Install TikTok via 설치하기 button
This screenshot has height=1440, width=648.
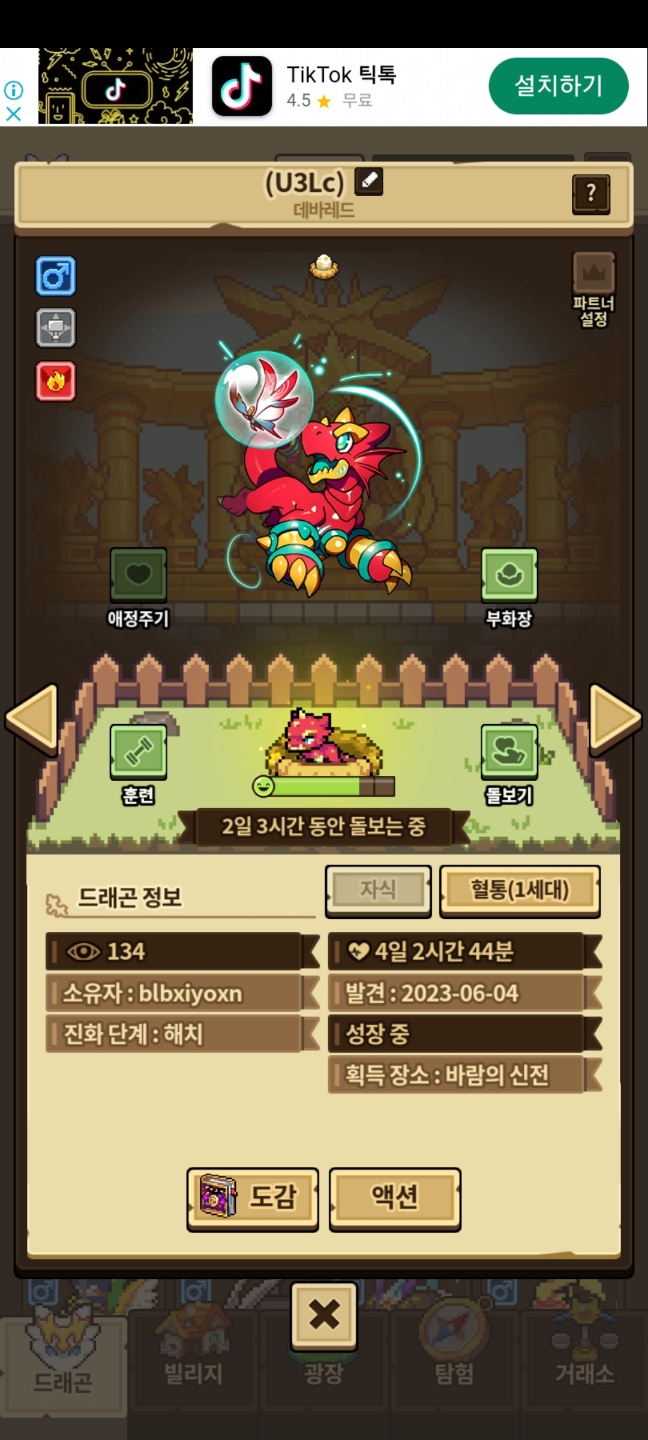coord(558,86)
